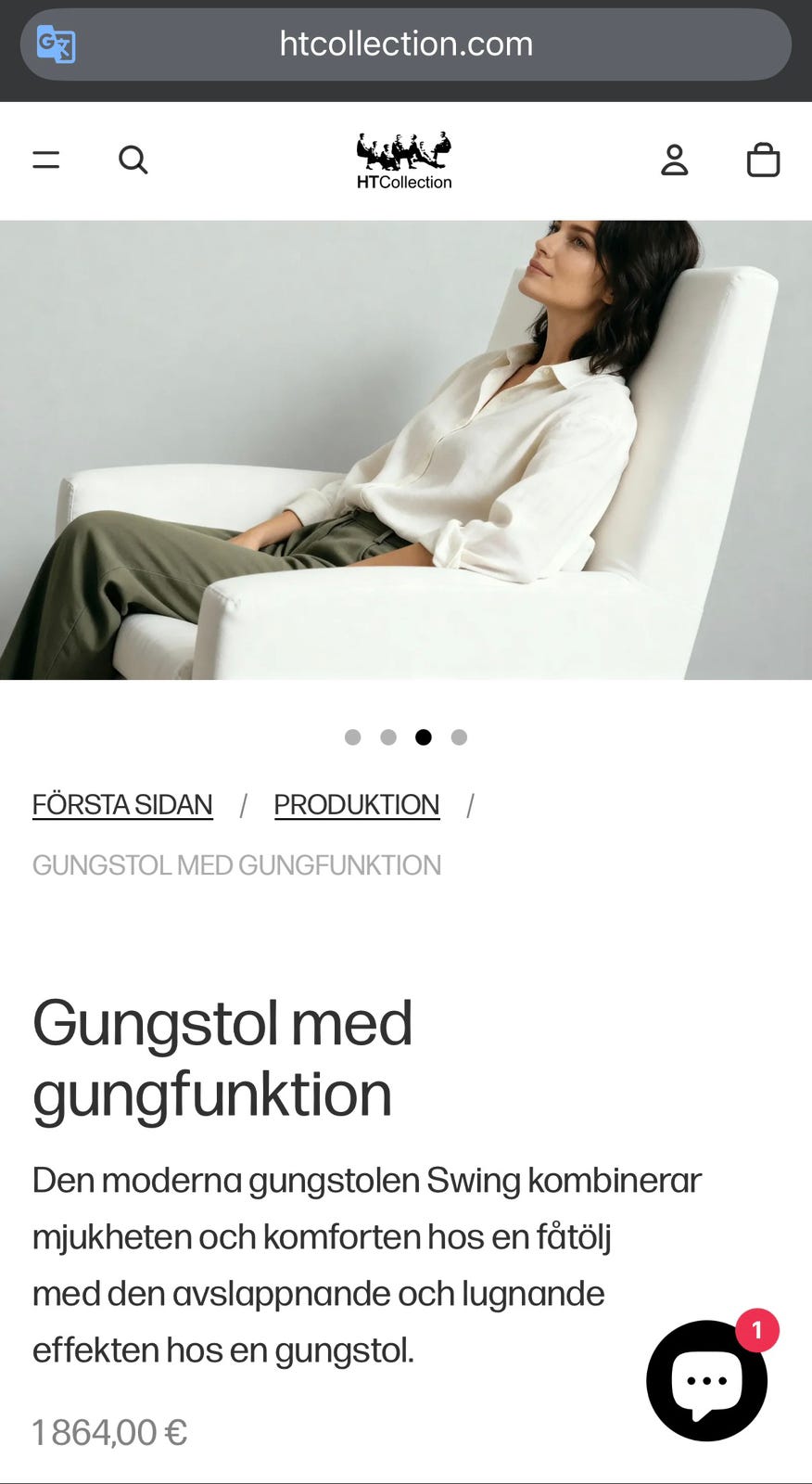Open the account profile icon
This screenshot has height=1484, width=812.
click(674, 160)
